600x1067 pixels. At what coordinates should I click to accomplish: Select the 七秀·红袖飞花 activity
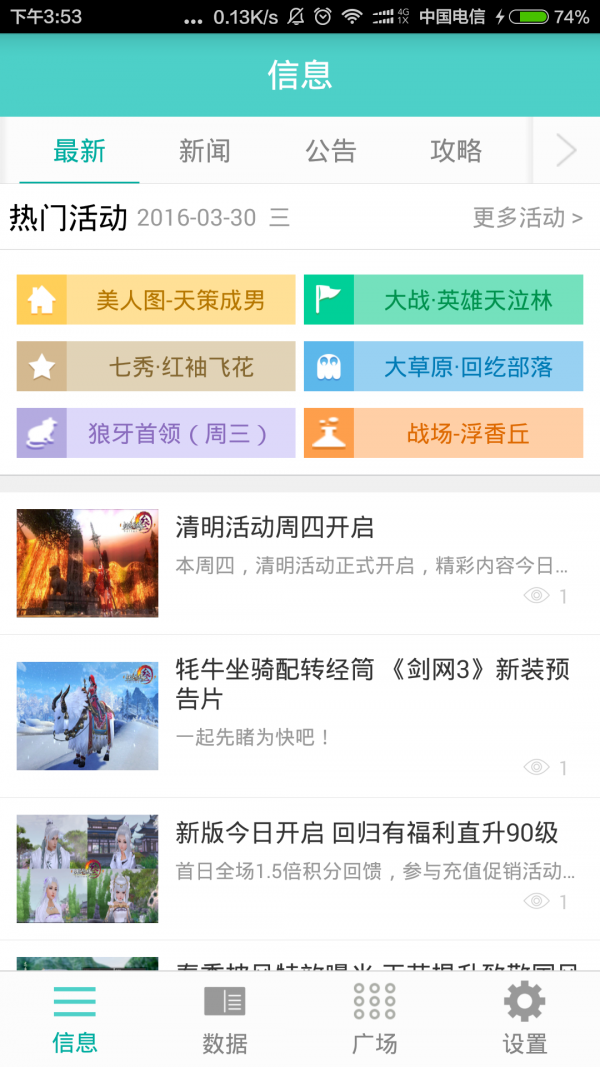coord(156,367)
